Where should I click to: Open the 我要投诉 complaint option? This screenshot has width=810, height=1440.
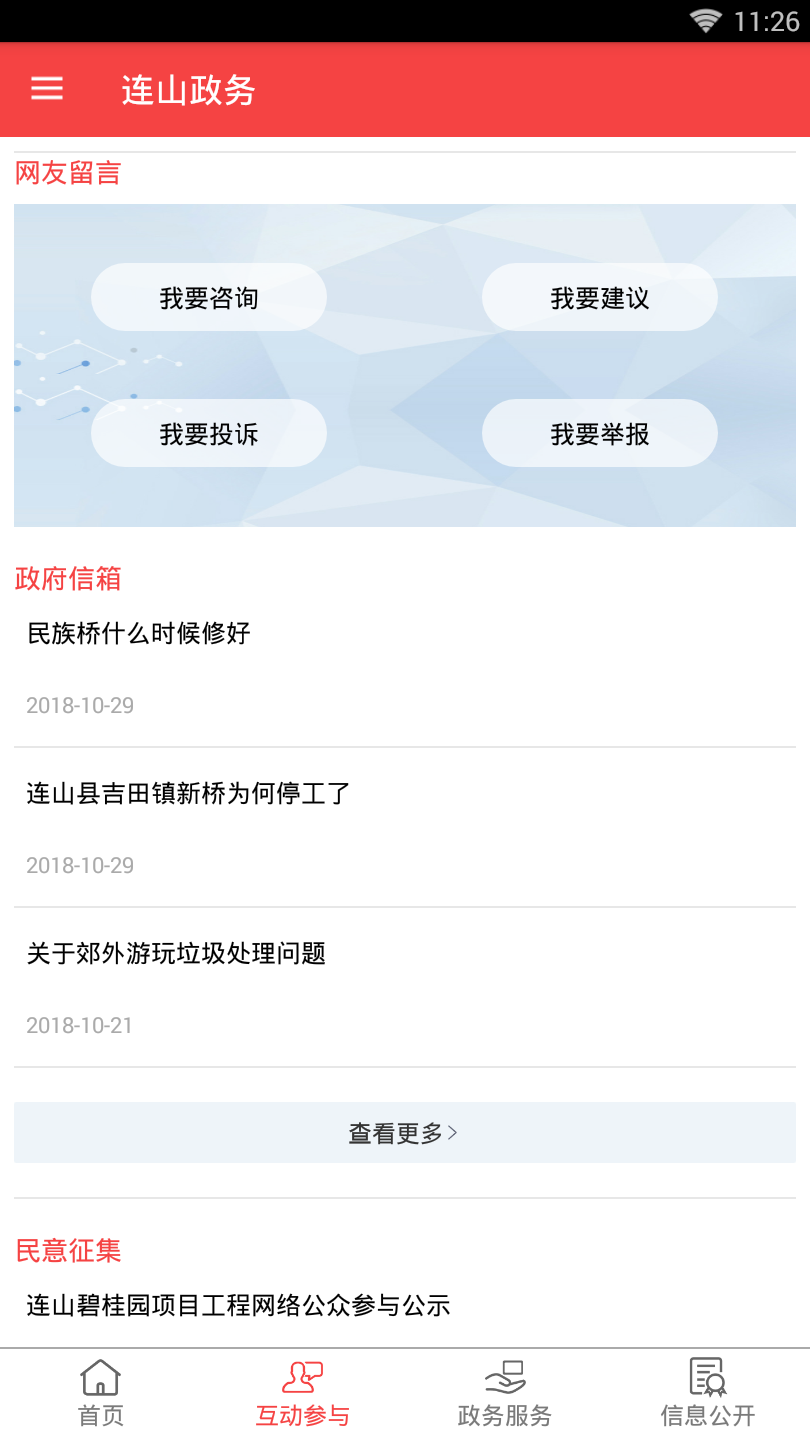coord(209,434)
